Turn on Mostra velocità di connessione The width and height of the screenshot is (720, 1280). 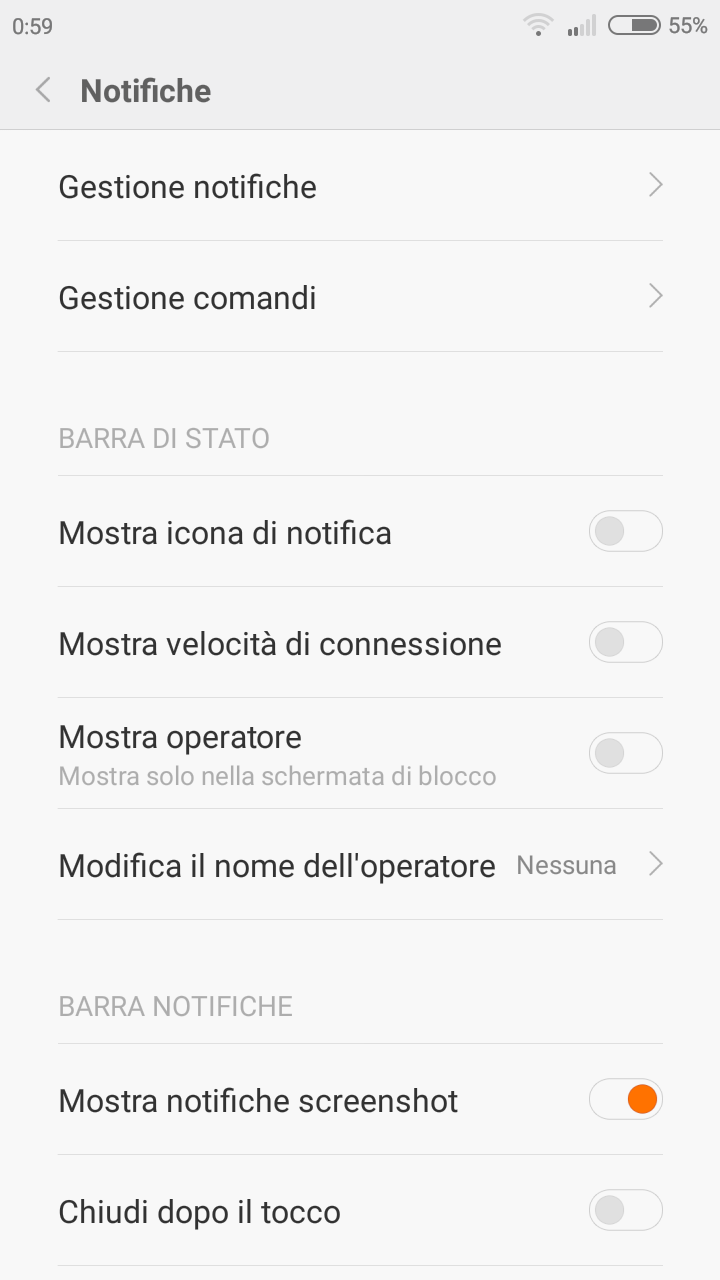coord(625,643)
